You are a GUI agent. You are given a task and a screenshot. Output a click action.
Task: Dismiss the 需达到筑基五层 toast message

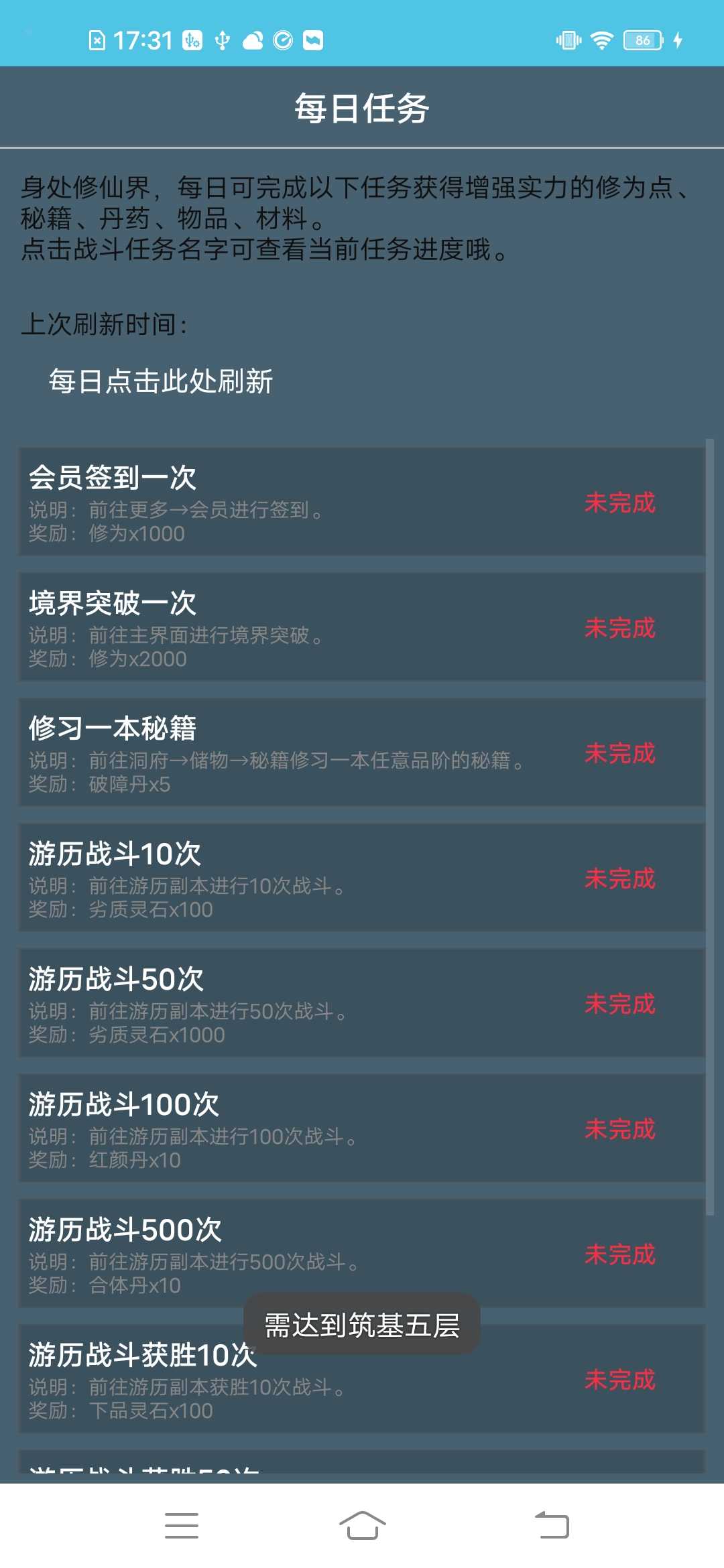(x=362, y=1322)
